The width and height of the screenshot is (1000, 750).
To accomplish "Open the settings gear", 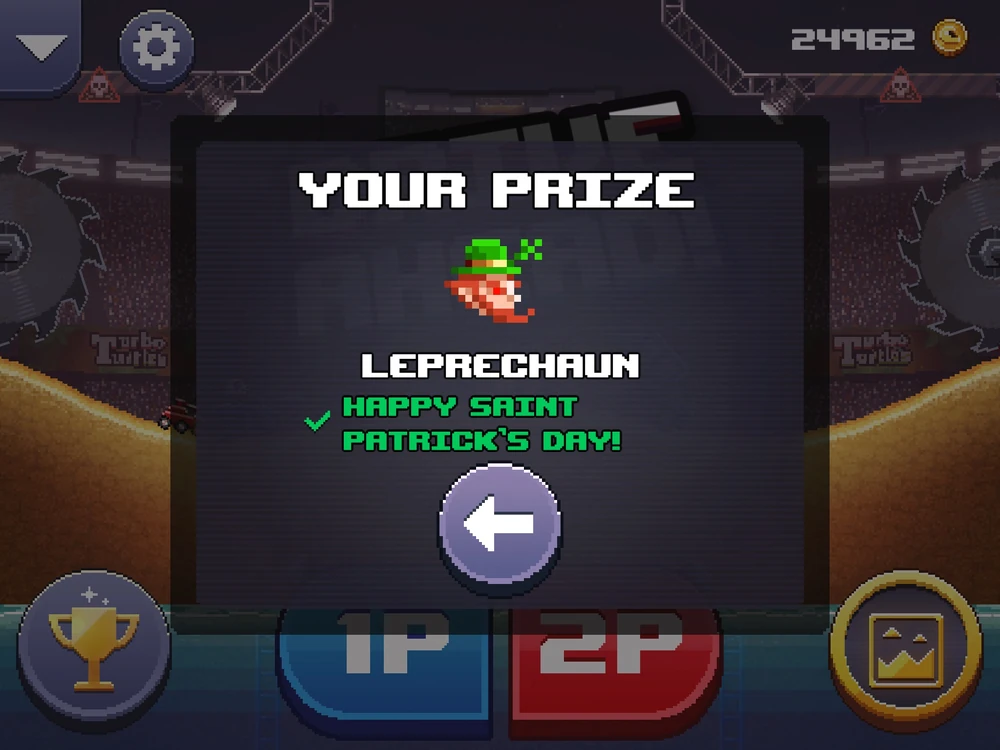I will (x=156, y=46).
